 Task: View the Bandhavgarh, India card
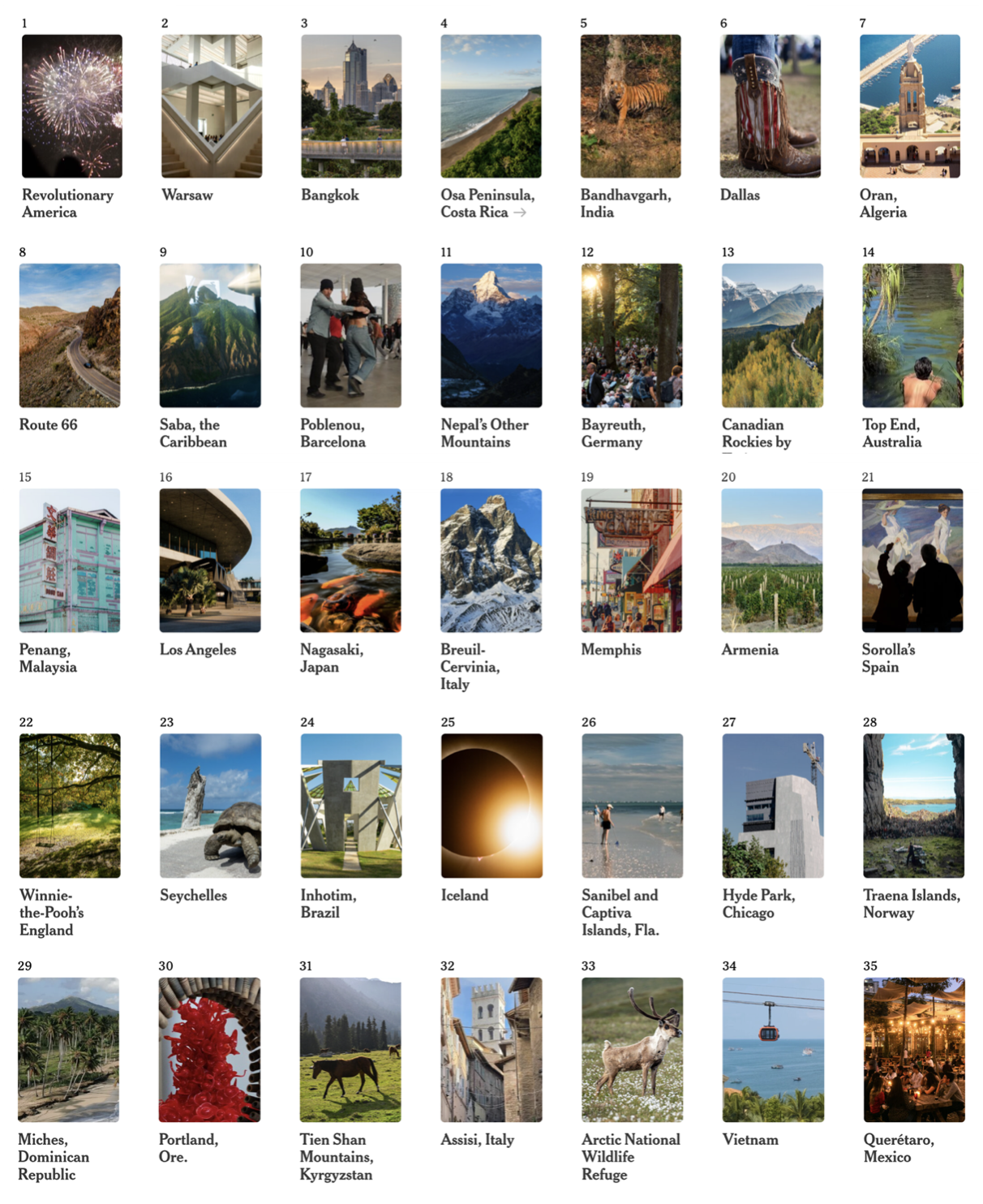[630, 106]
